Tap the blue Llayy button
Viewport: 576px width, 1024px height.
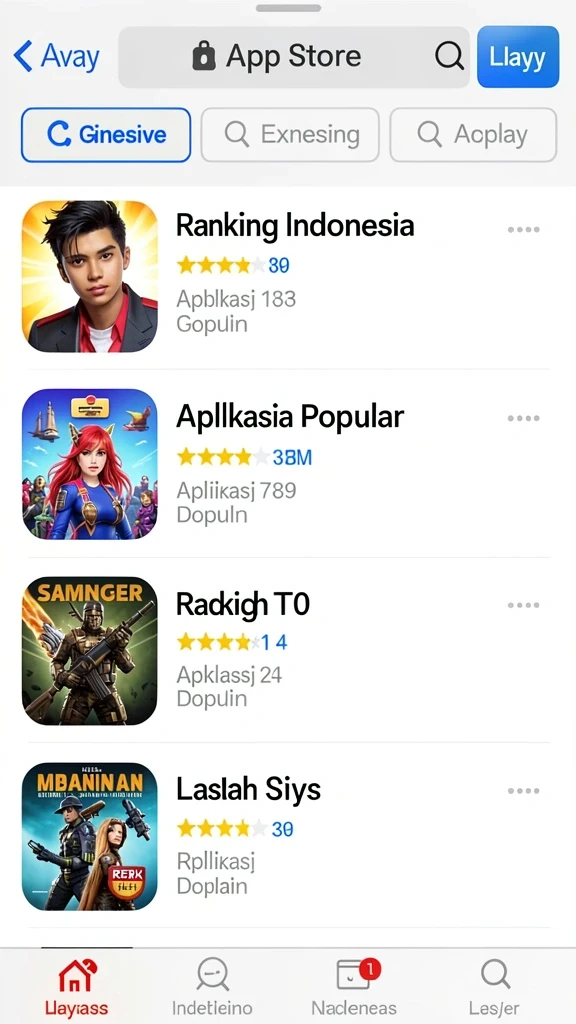[x=518, y=57]
